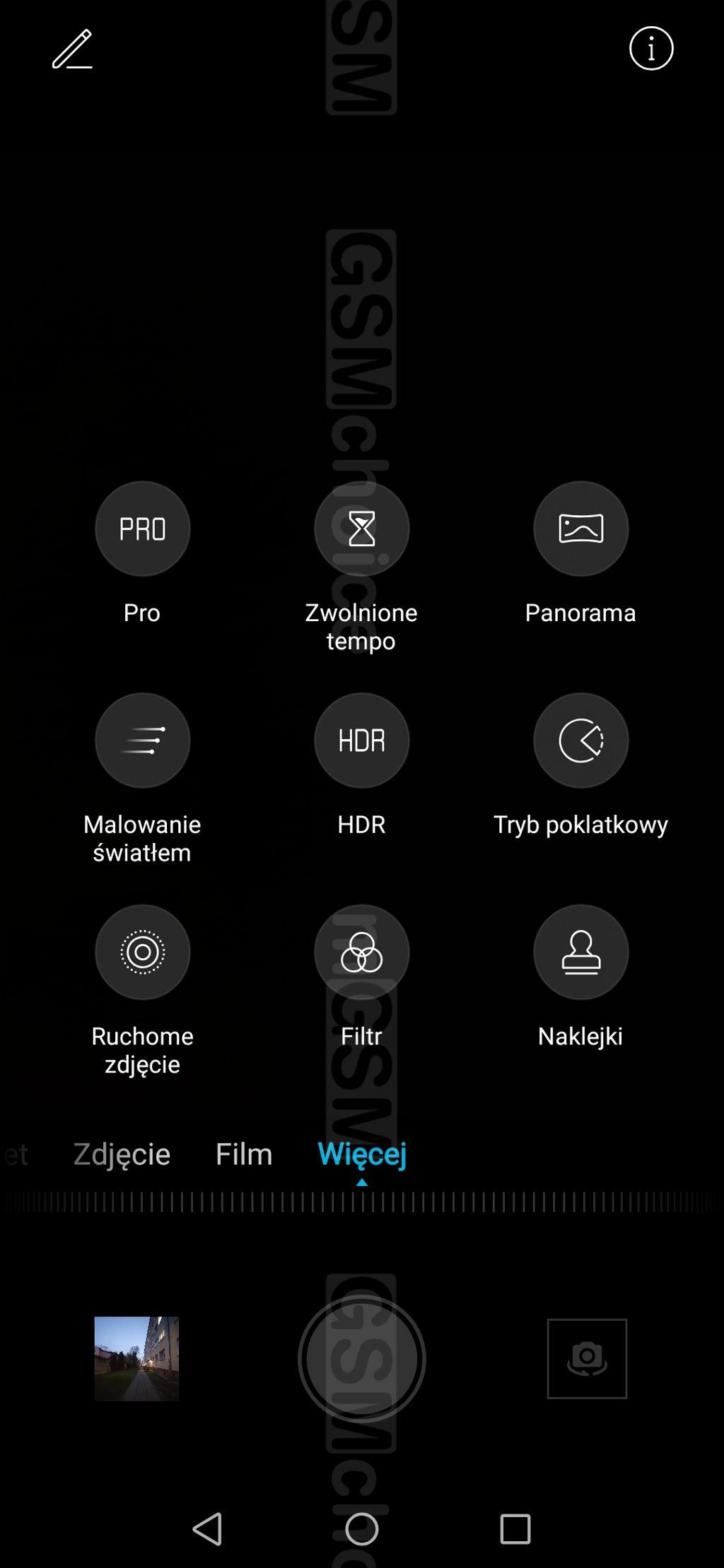Open the last photo thumbnail
The width and height of the screenshot is (724, 1568).
pyautogui.click(x=136, y=1358)
